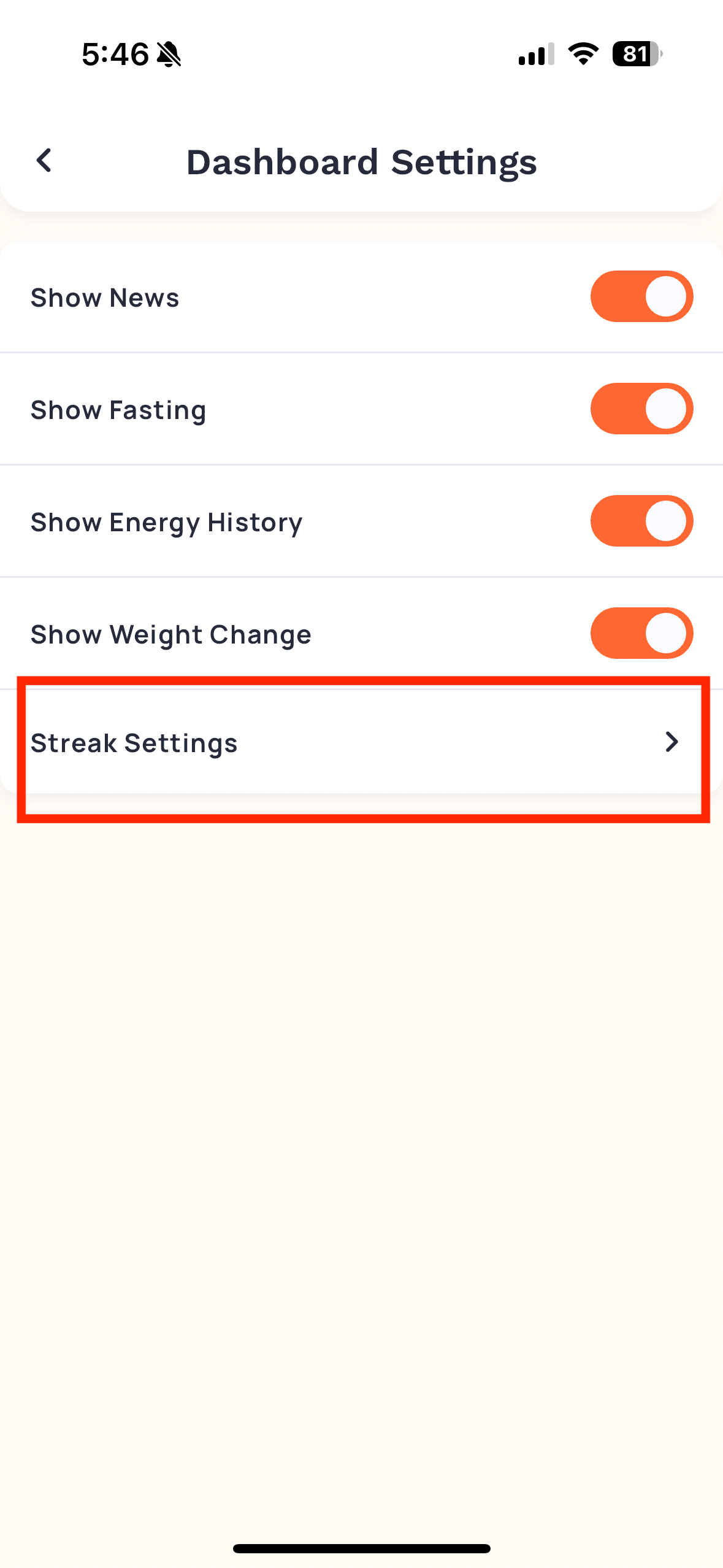
Task: Toggle Show Energy History off
Action: pos(640,521)
